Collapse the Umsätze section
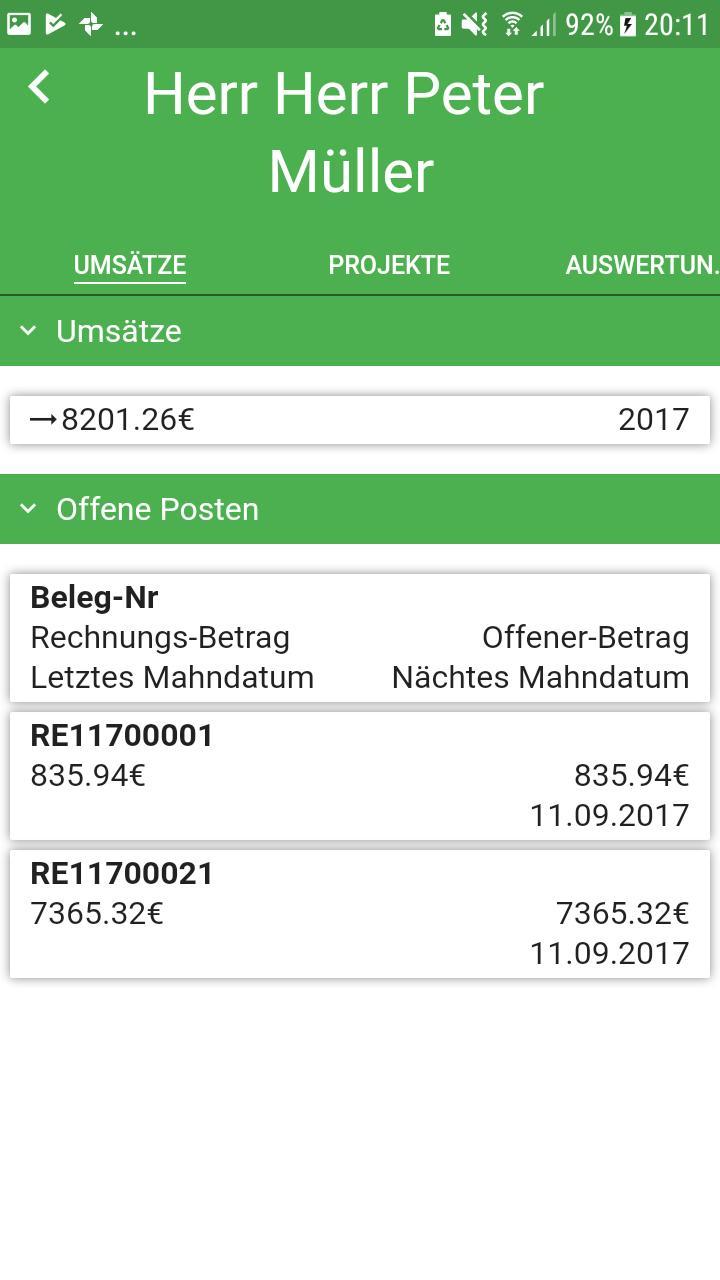 pyautogui.click(x=28, y=331)
